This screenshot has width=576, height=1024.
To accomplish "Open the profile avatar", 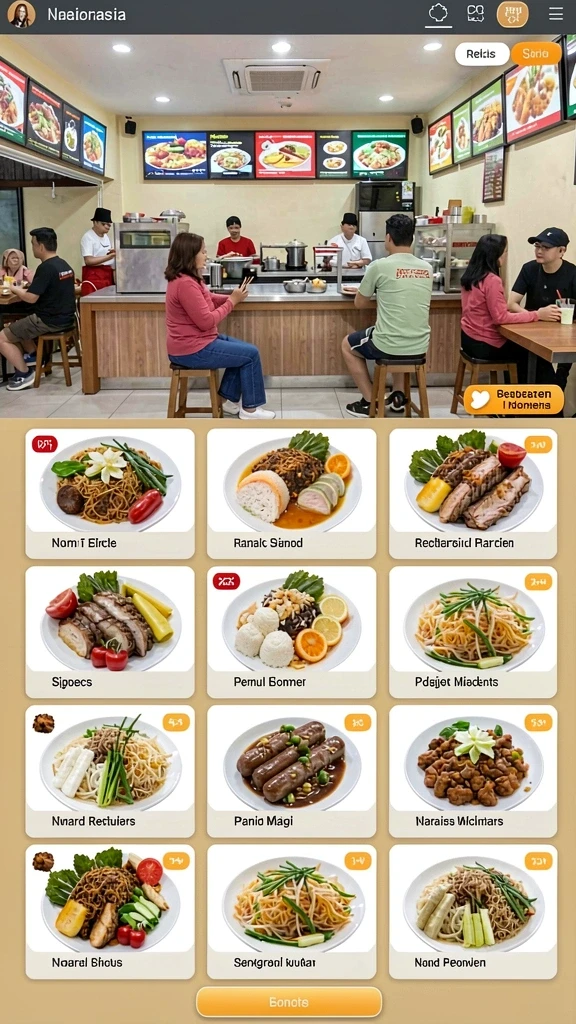I will click(x=21, y=14).
